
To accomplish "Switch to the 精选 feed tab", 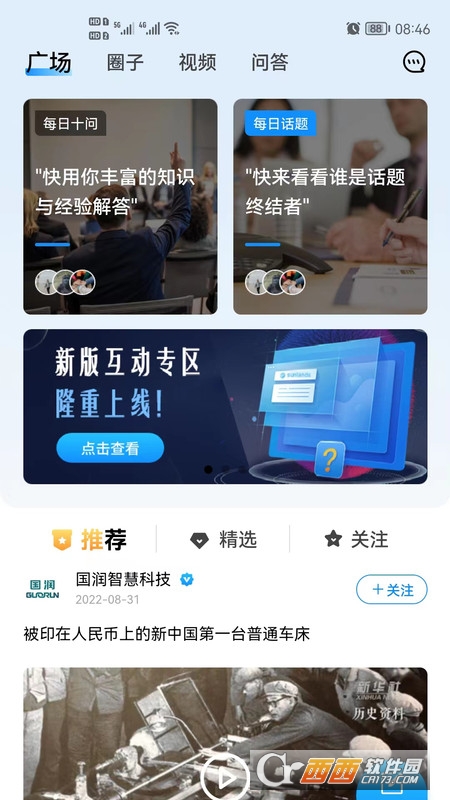I will [x=223, y=539].
